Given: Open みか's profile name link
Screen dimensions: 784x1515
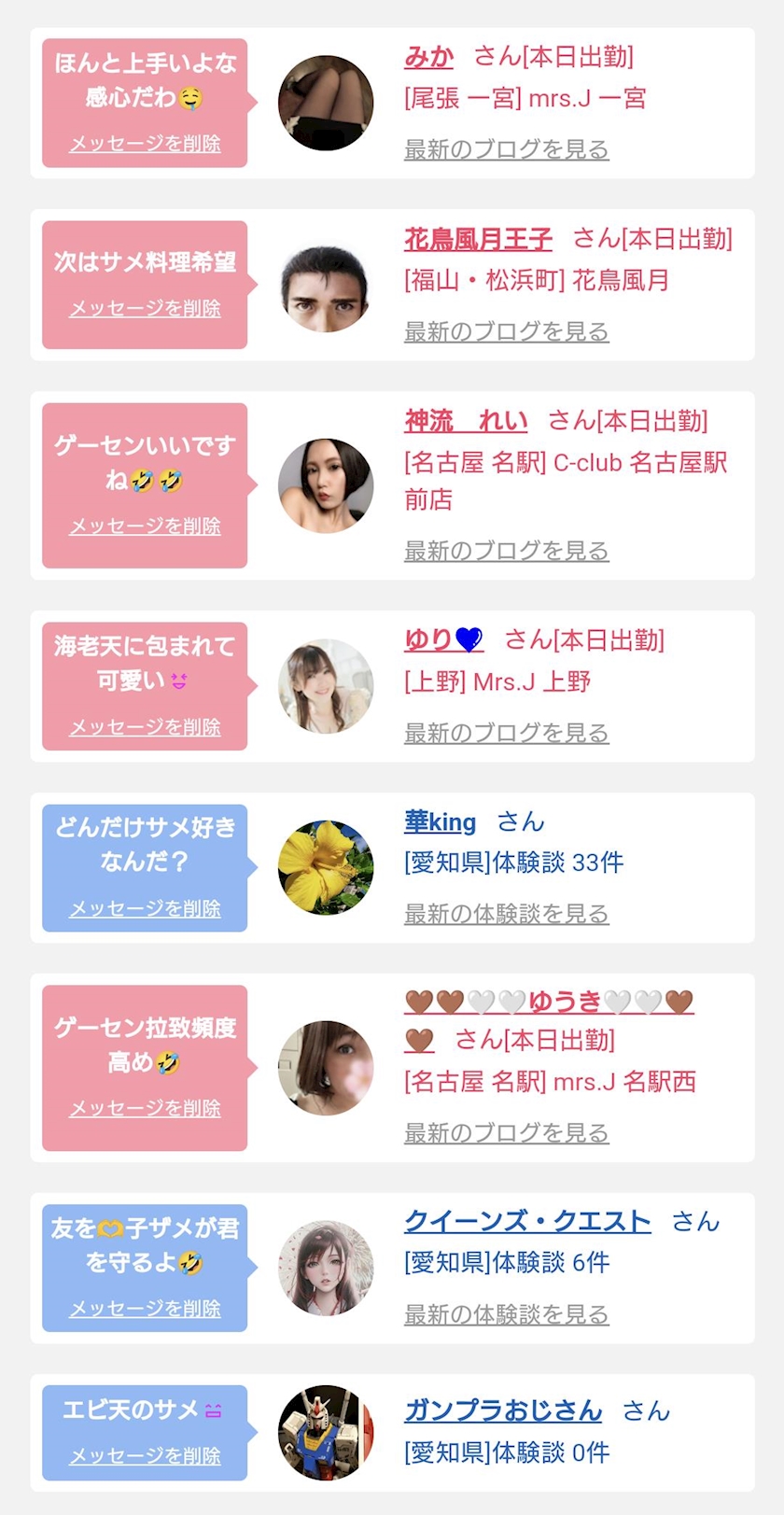Looking at the screenshot, I should [x=428, y=57].
